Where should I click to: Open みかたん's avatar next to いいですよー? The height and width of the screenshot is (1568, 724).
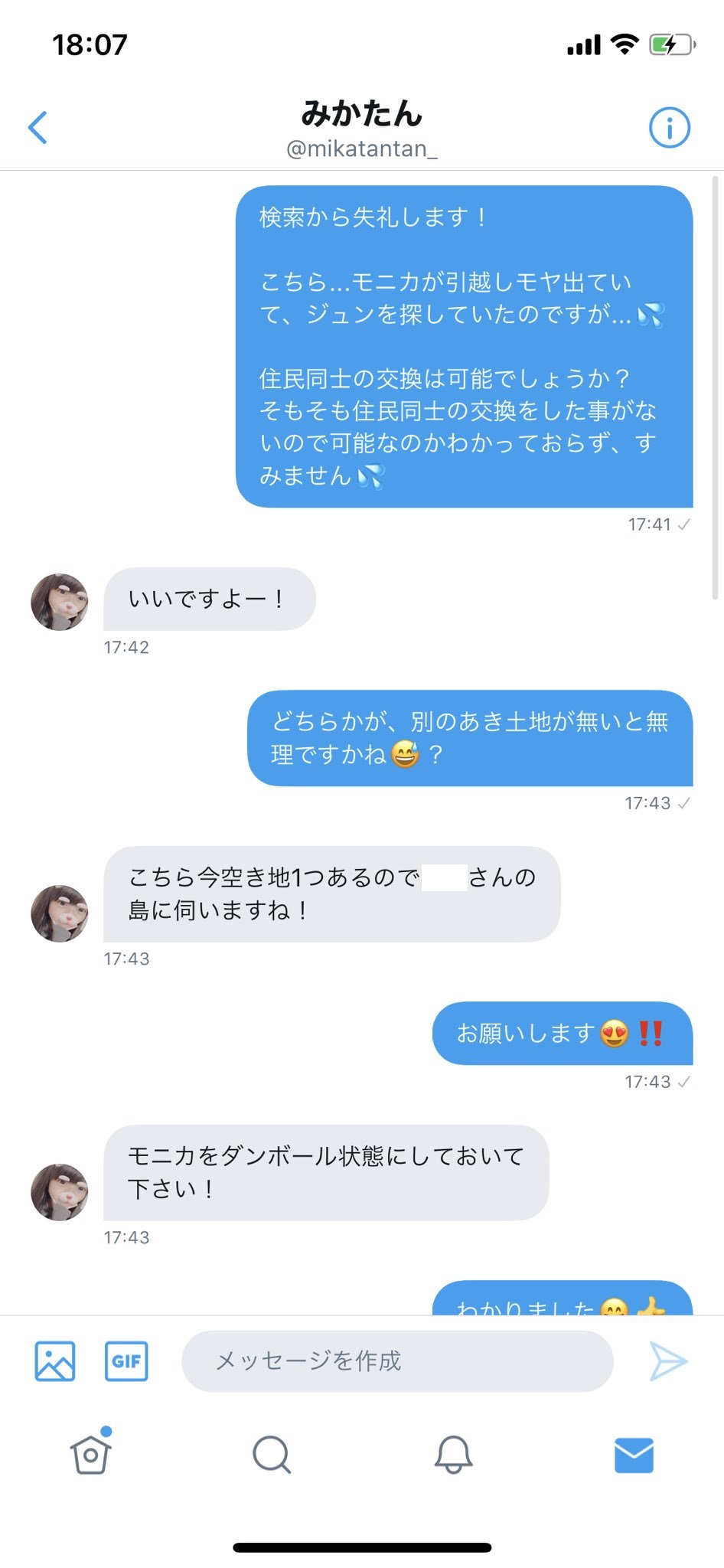(x=60, y=602)
